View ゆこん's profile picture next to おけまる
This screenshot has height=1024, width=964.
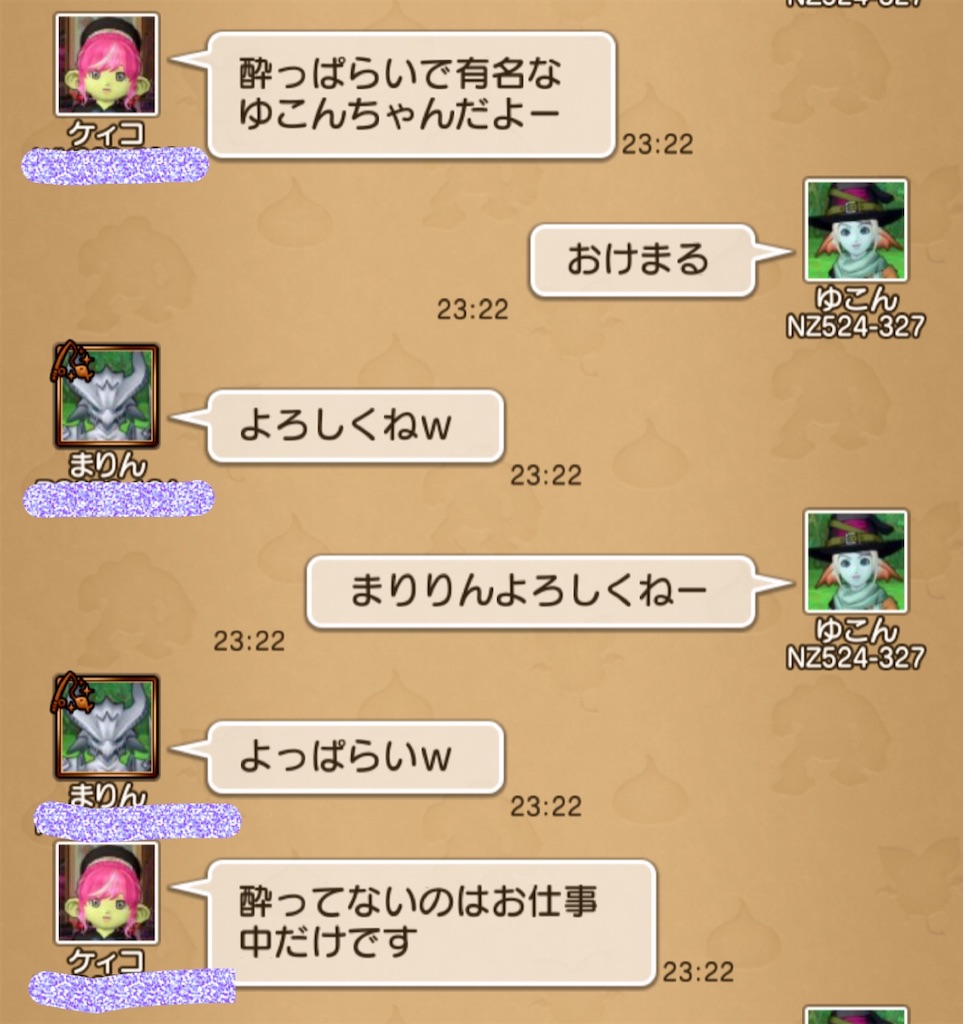(x=856, y=231)
